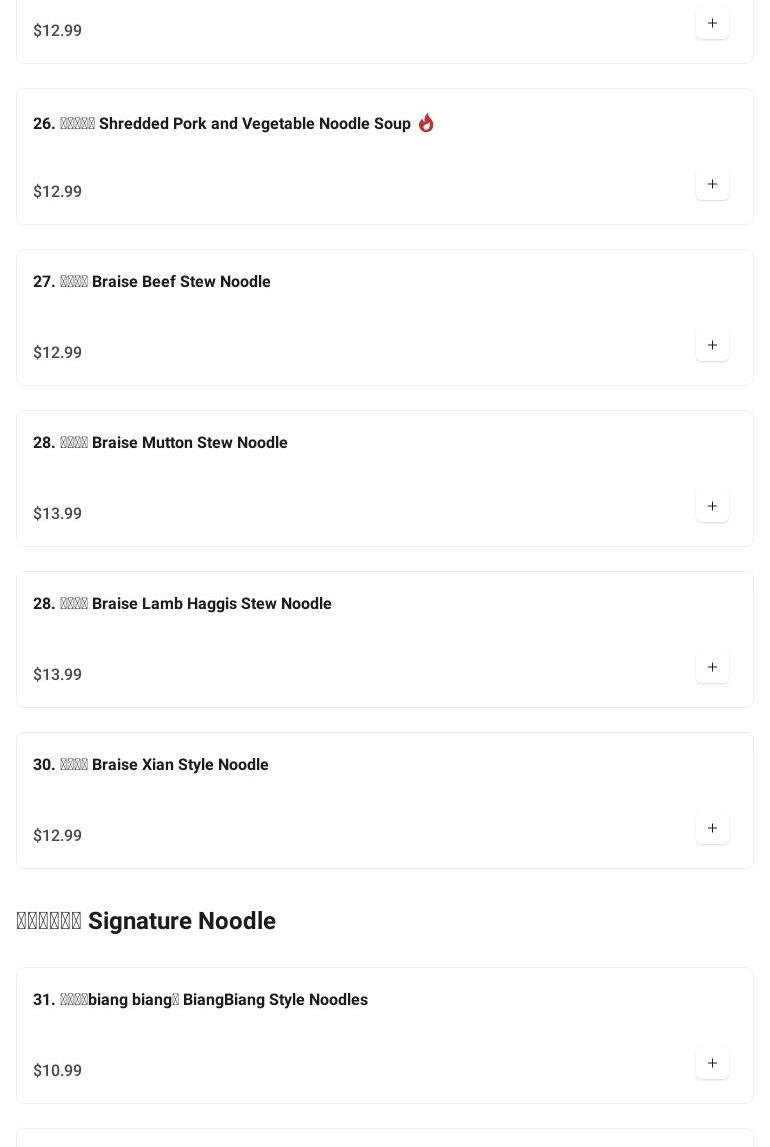Add Braise Beef Stew Noodle to cart
Viewport: 770px width, 1147px height.
tap(712, 346)
